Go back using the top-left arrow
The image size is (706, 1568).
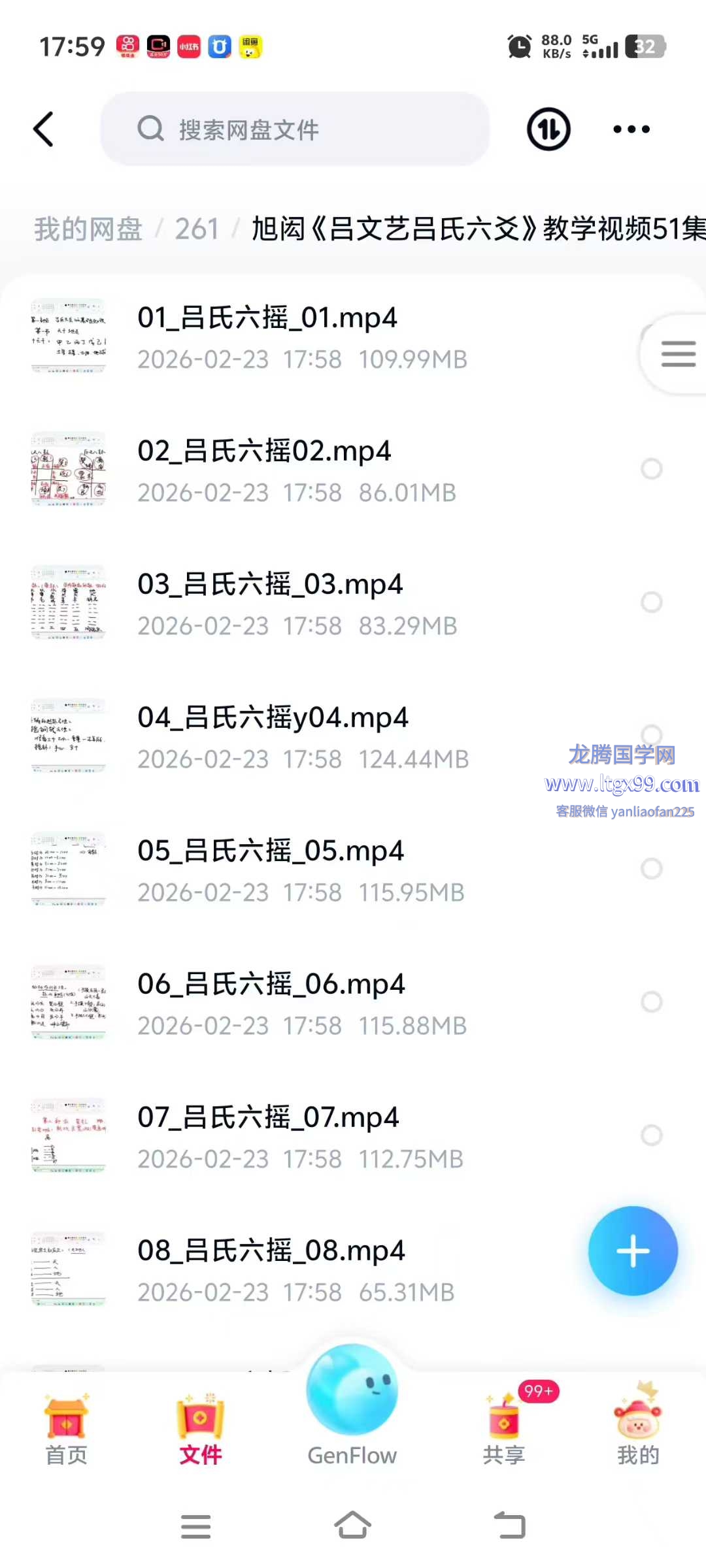click(x=44, y=129)
